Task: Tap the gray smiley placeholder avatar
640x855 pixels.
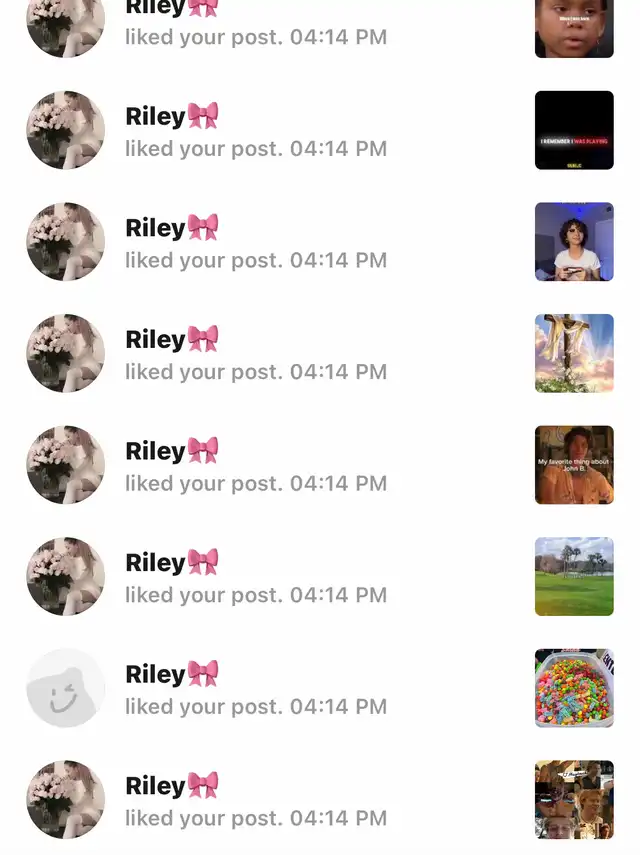Action: click(x=65, y=688)
